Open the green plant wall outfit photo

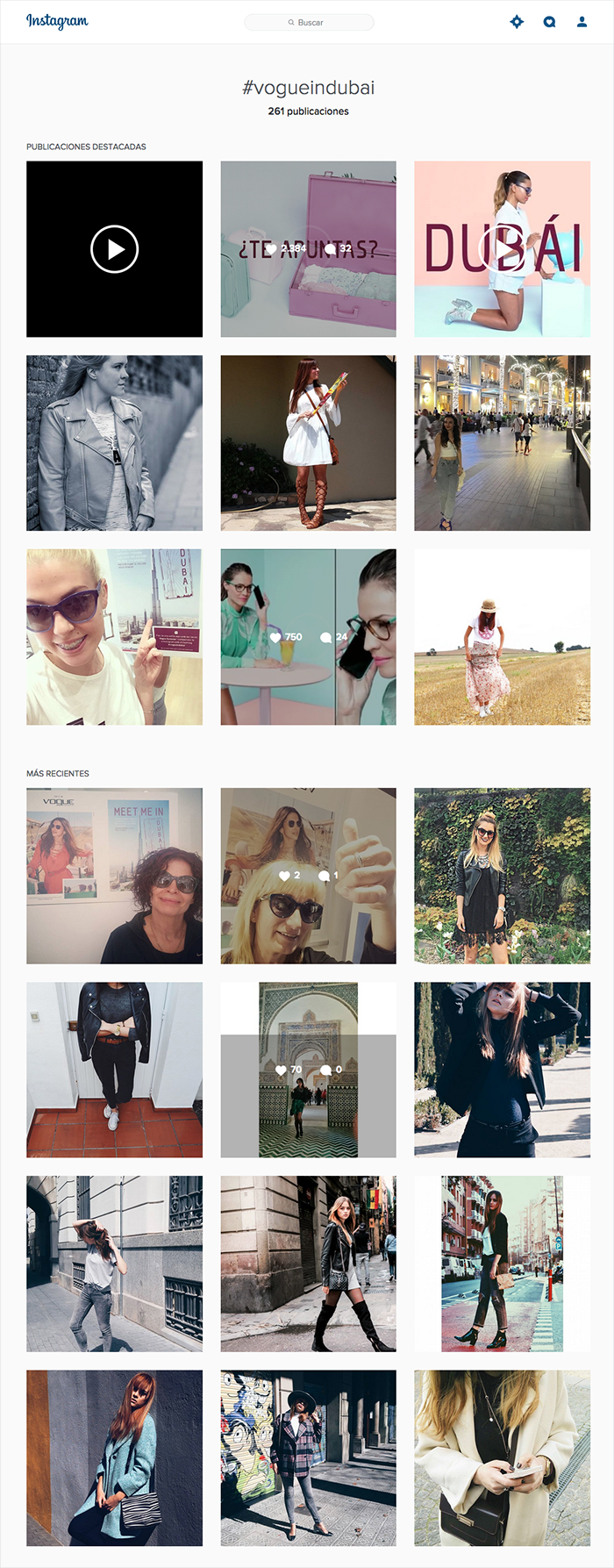[502, 876]
